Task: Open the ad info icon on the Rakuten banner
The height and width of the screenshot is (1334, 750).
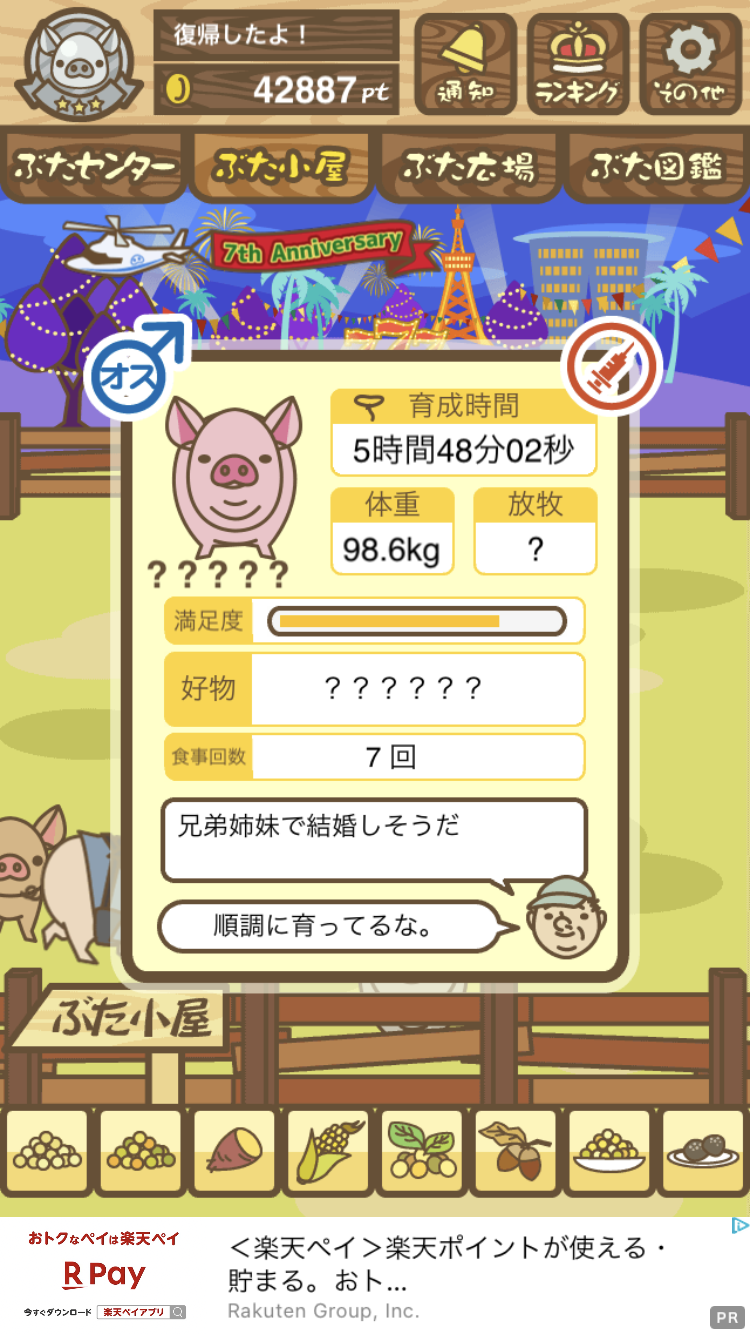Action: coord(739,1226)
